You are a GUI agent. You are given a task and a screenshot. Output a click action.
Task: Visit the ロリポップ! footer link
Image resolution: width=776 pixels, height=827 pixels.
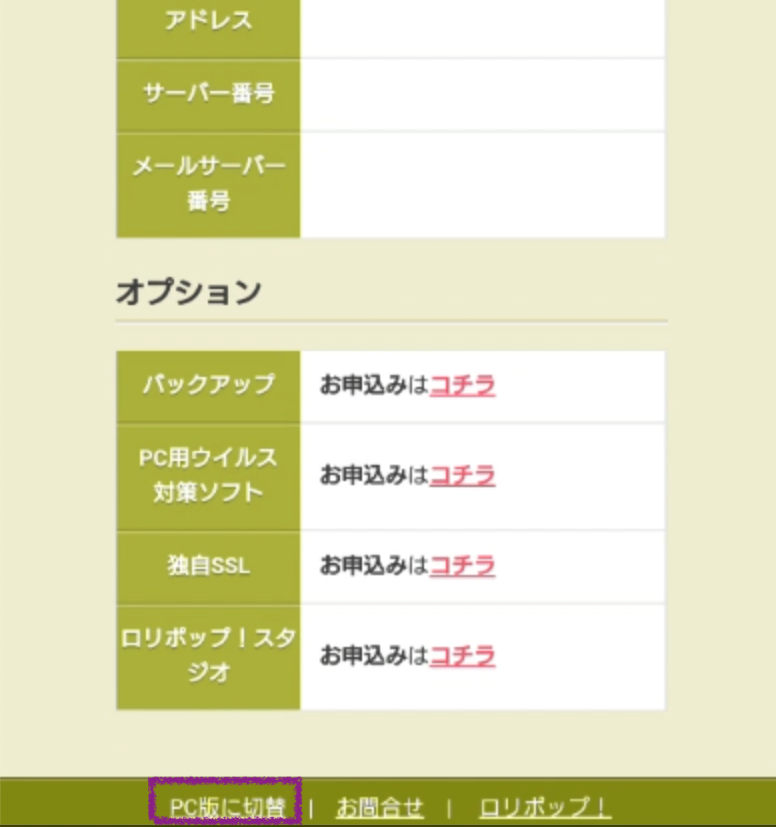(544, 808)
